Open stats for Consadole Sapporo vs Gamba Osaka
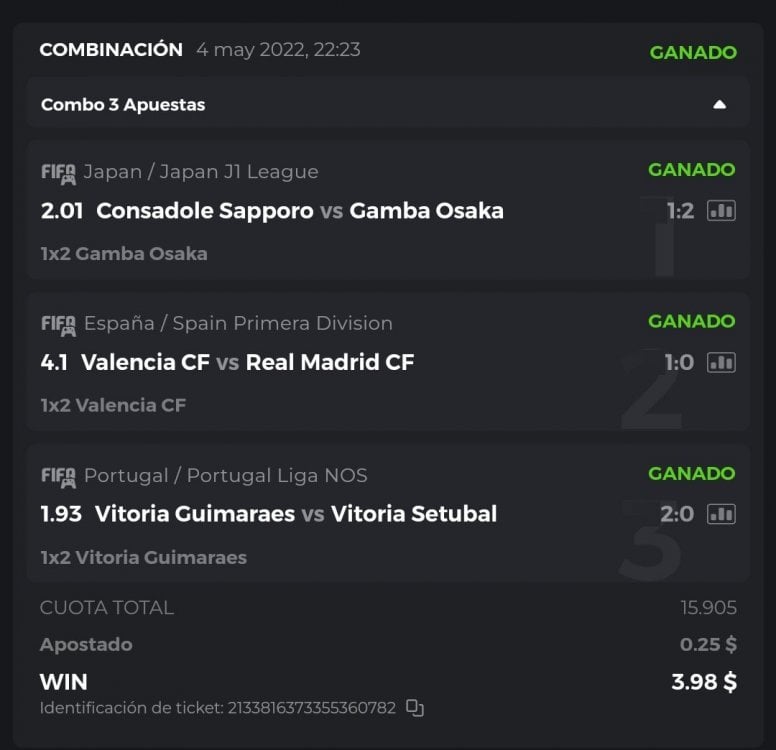The height and width of the screenshot is (750, 776). tap(721, 211)
